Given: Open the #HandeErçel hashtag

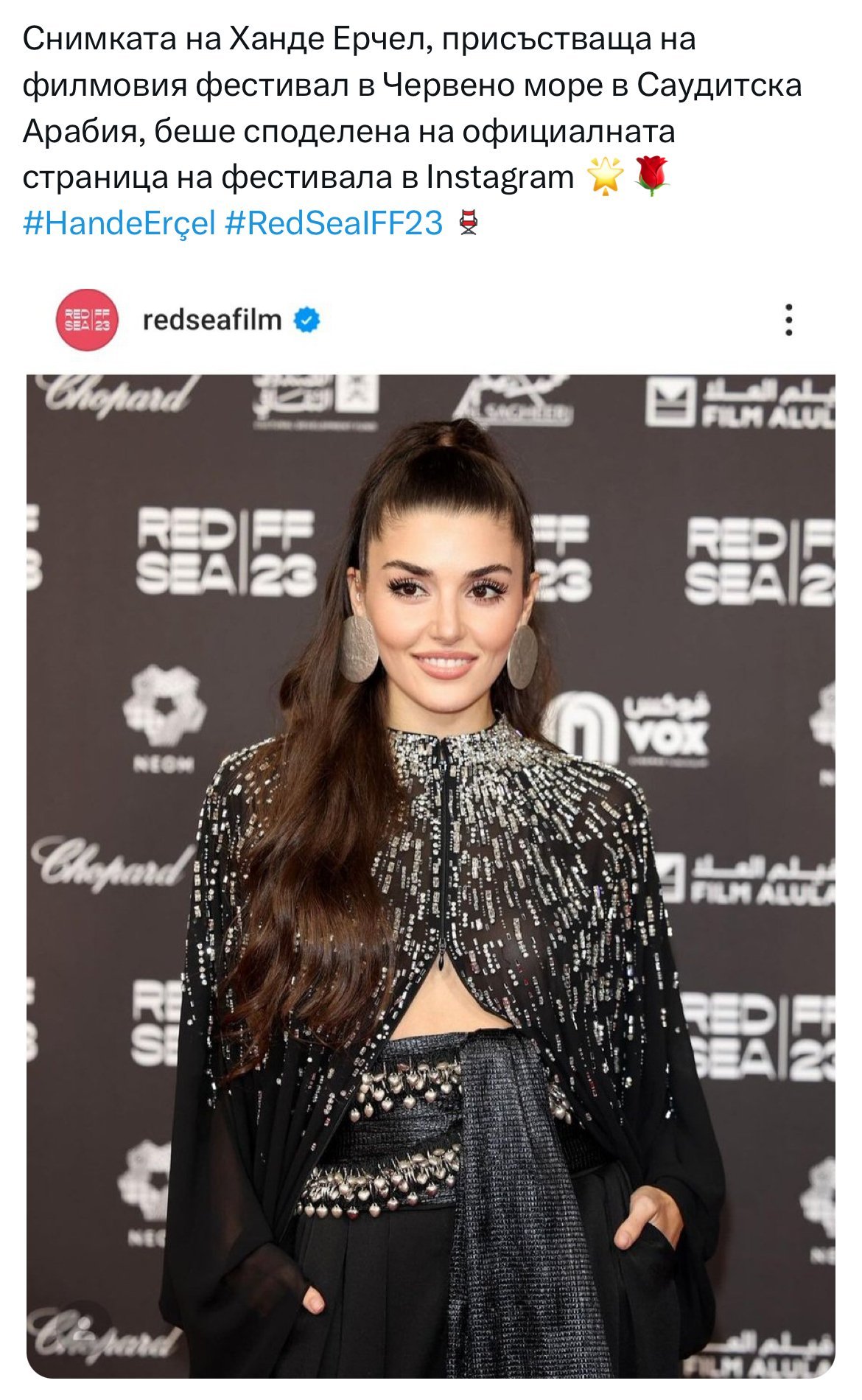Looking at the screenshot, I should (x=119, y=223).
